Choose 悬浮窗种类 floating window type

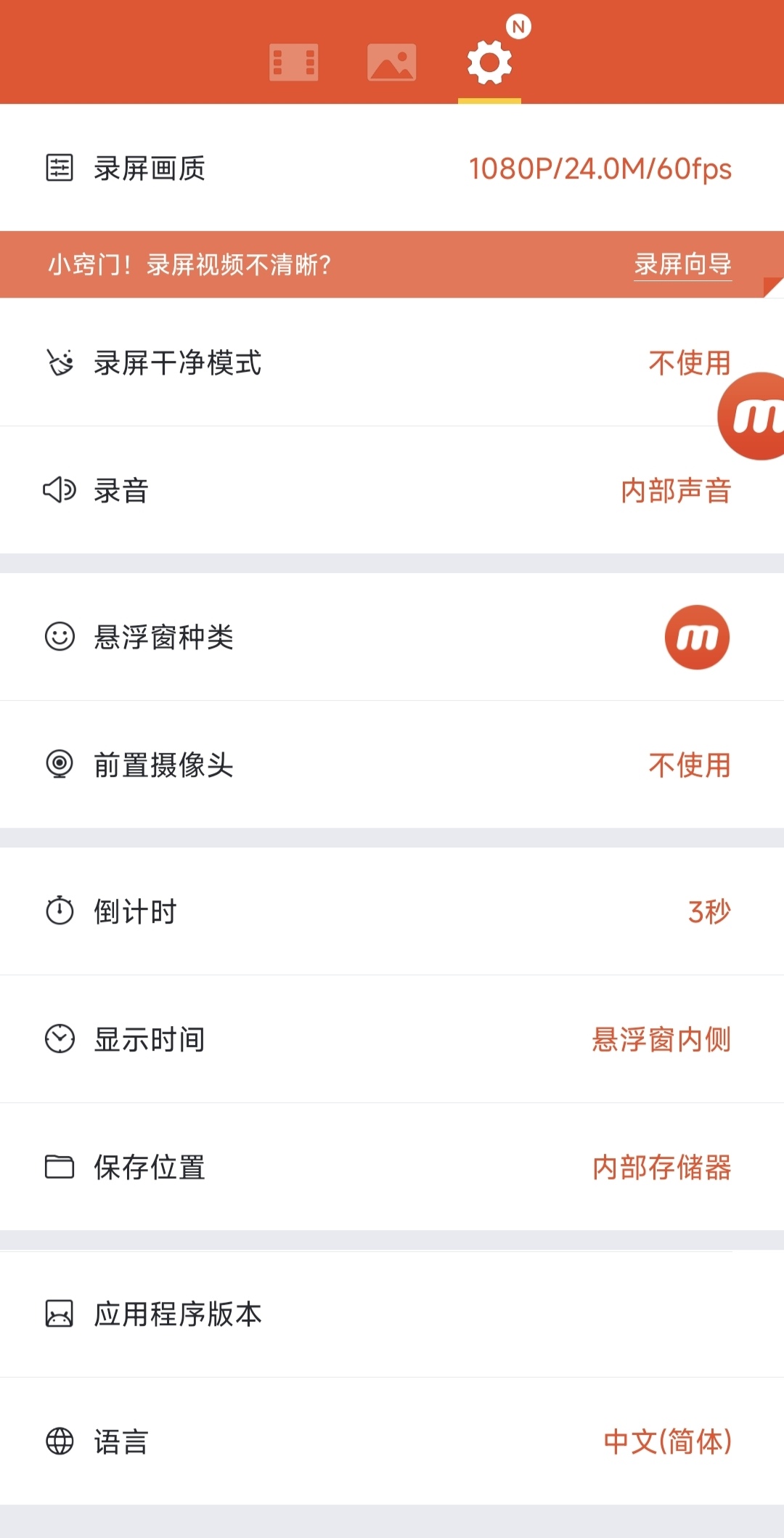tap(392, 637)
